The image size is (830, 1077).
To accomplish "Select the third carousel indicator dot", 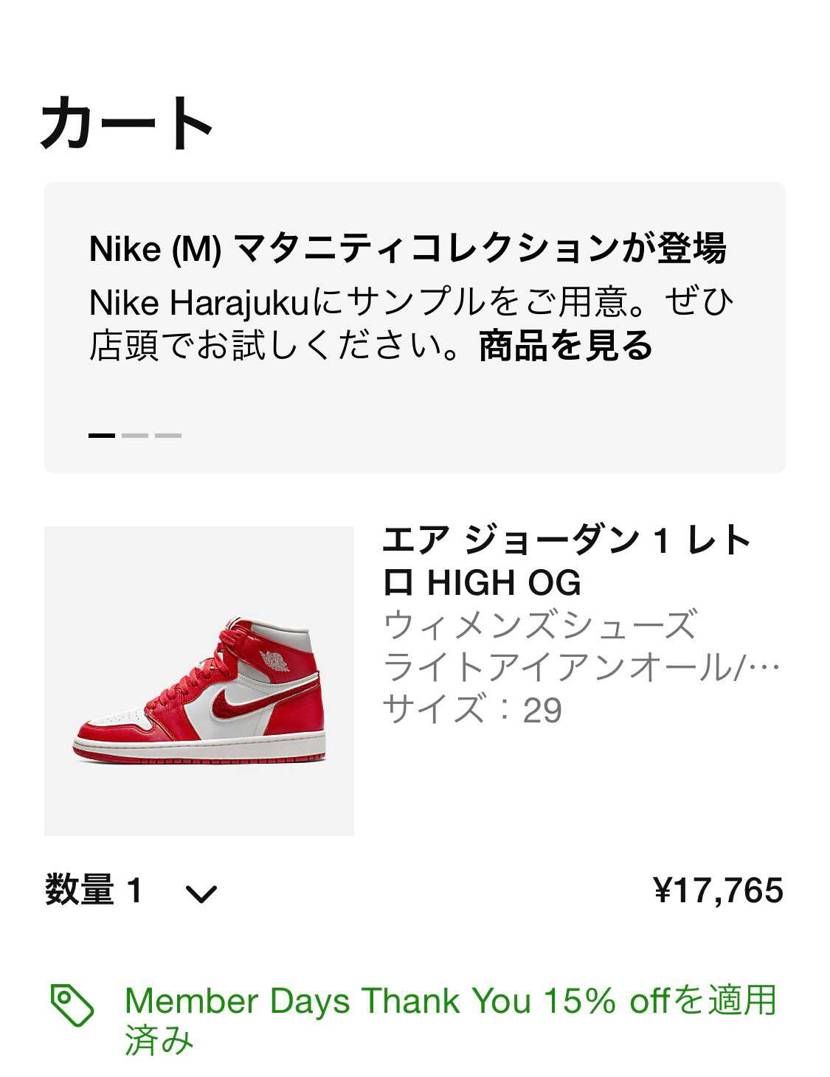I will tap(166, 435).
